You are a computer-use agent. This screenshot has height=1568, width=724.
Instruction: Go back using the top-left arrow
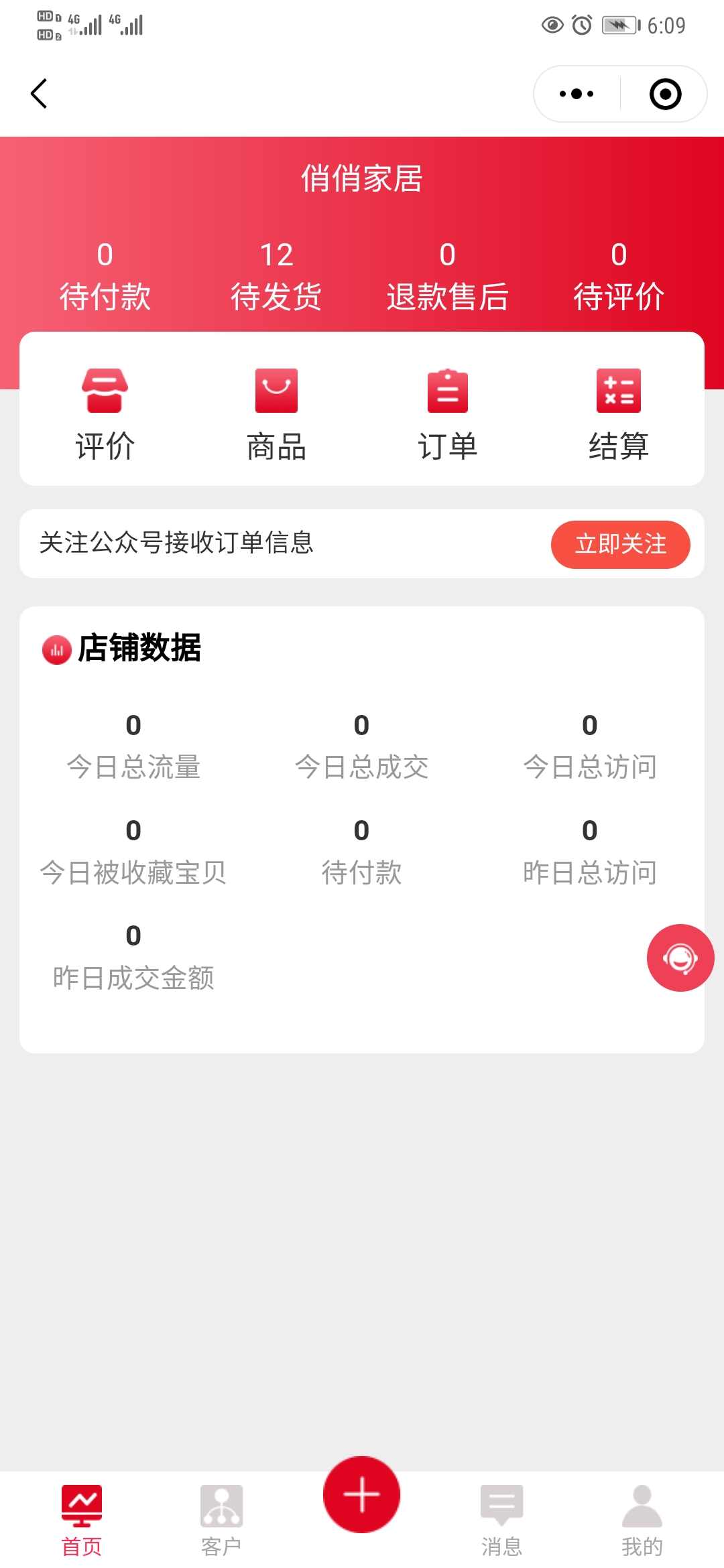click(39, 94)
